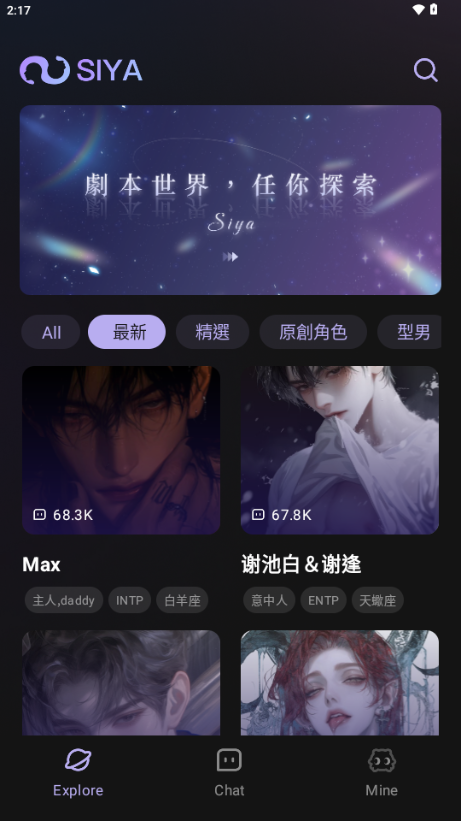Select the 型男 chip
The height and width of the screenshot is (821, 461).
pyautogui.click(x=410, y=332)
